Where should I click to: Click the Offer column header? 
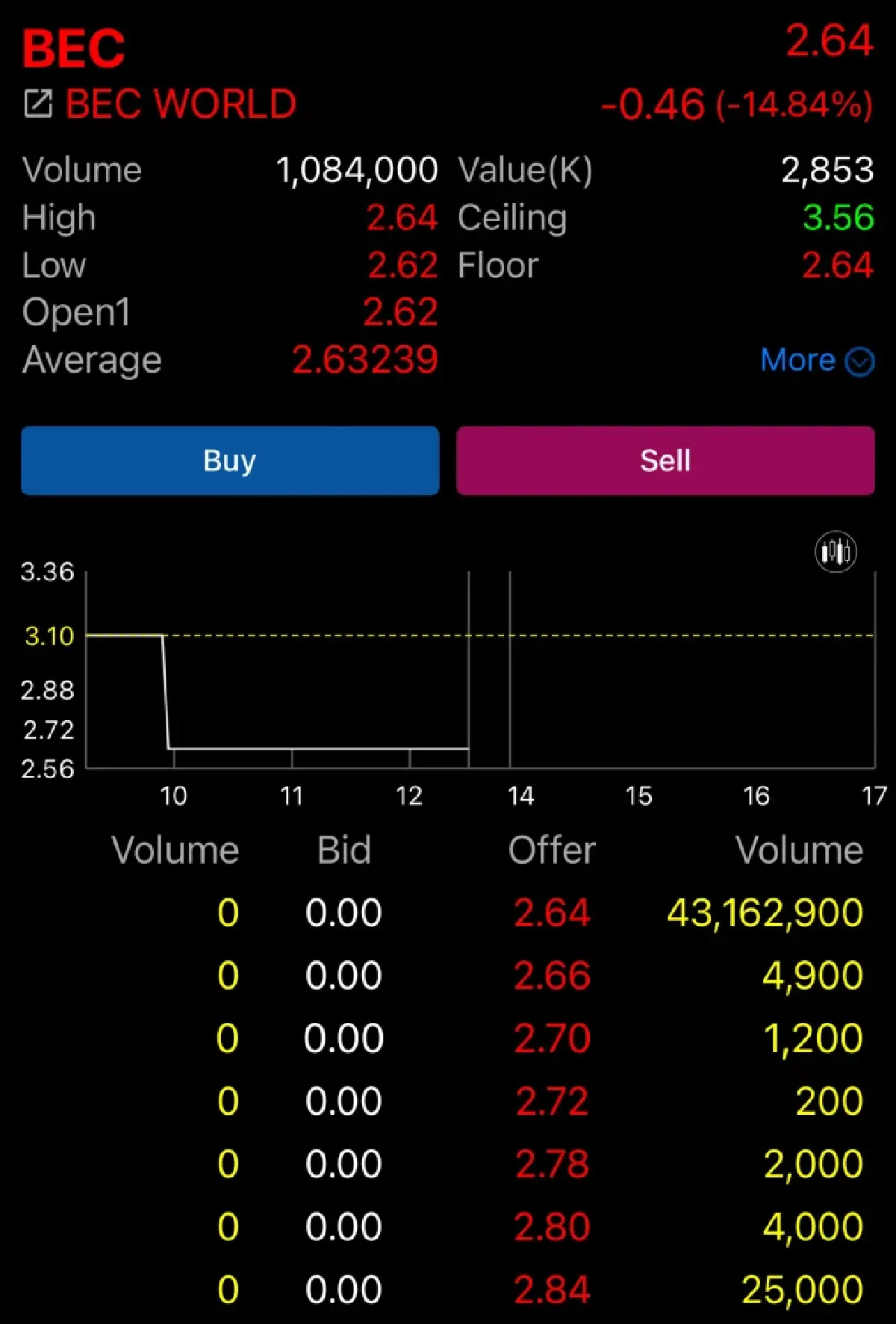(x=551, y=851)
